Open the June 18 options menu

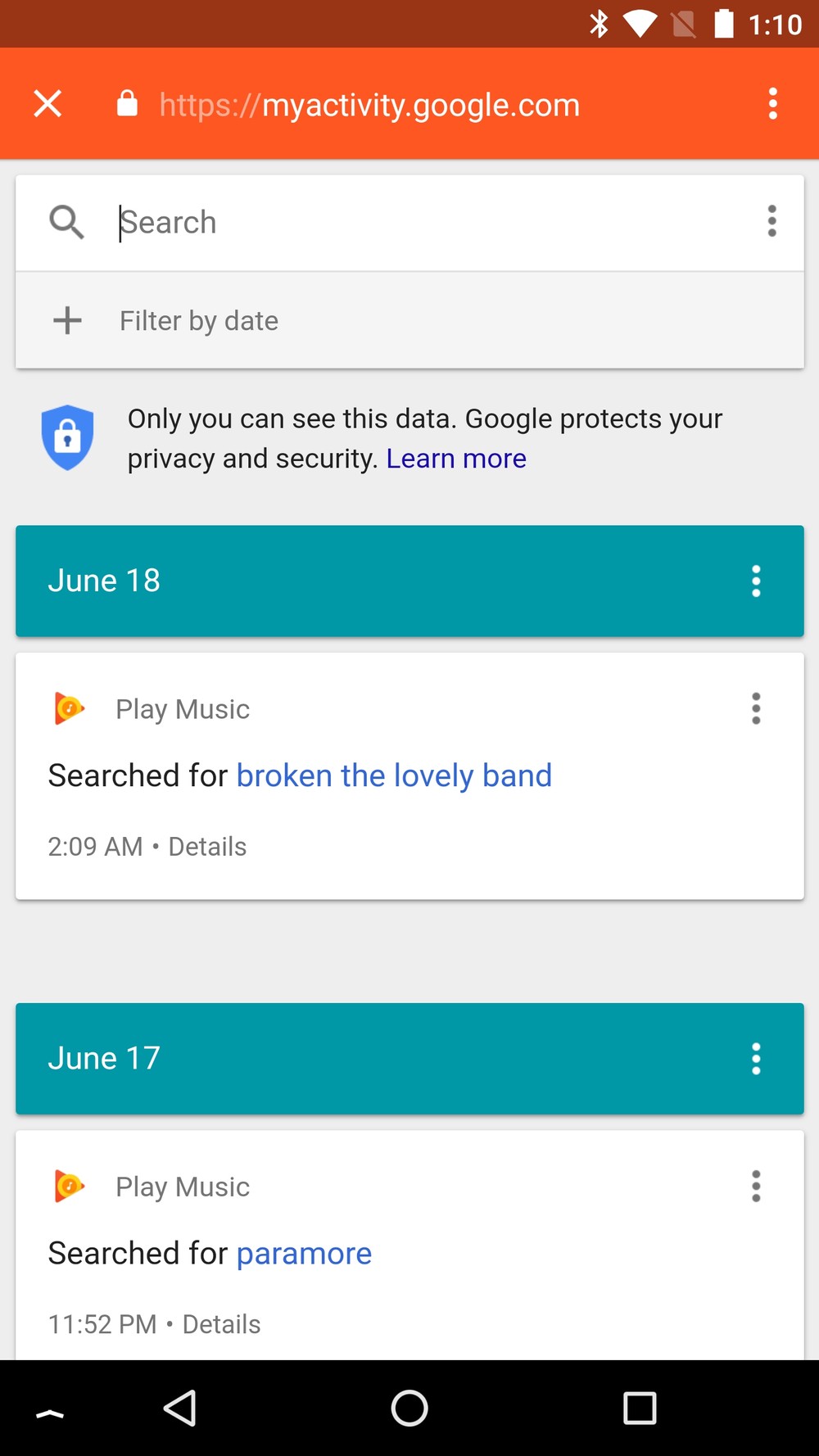[x=756, y=581]
